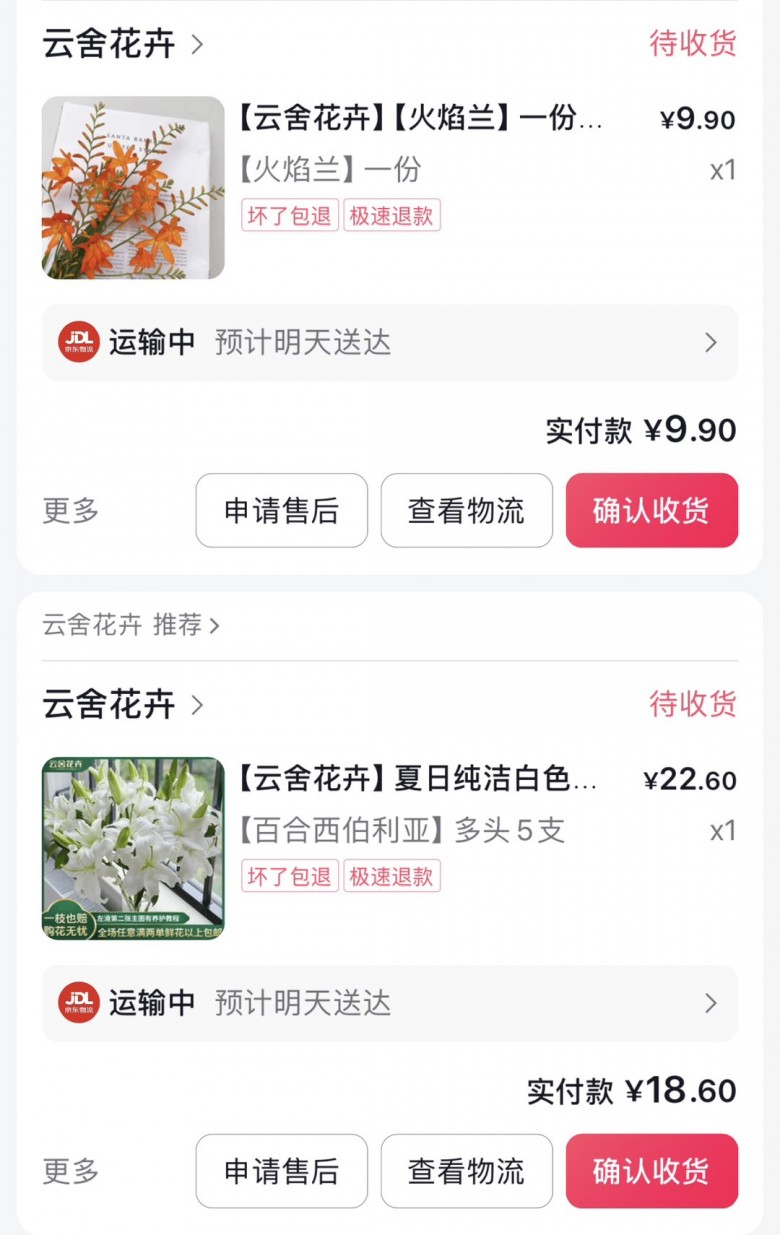Image resolution: width=780 pixels, height=1235 pixels.
Task: Tap 确认收货 for the 百合西伯利亚 order
Action: [651, 1171]
